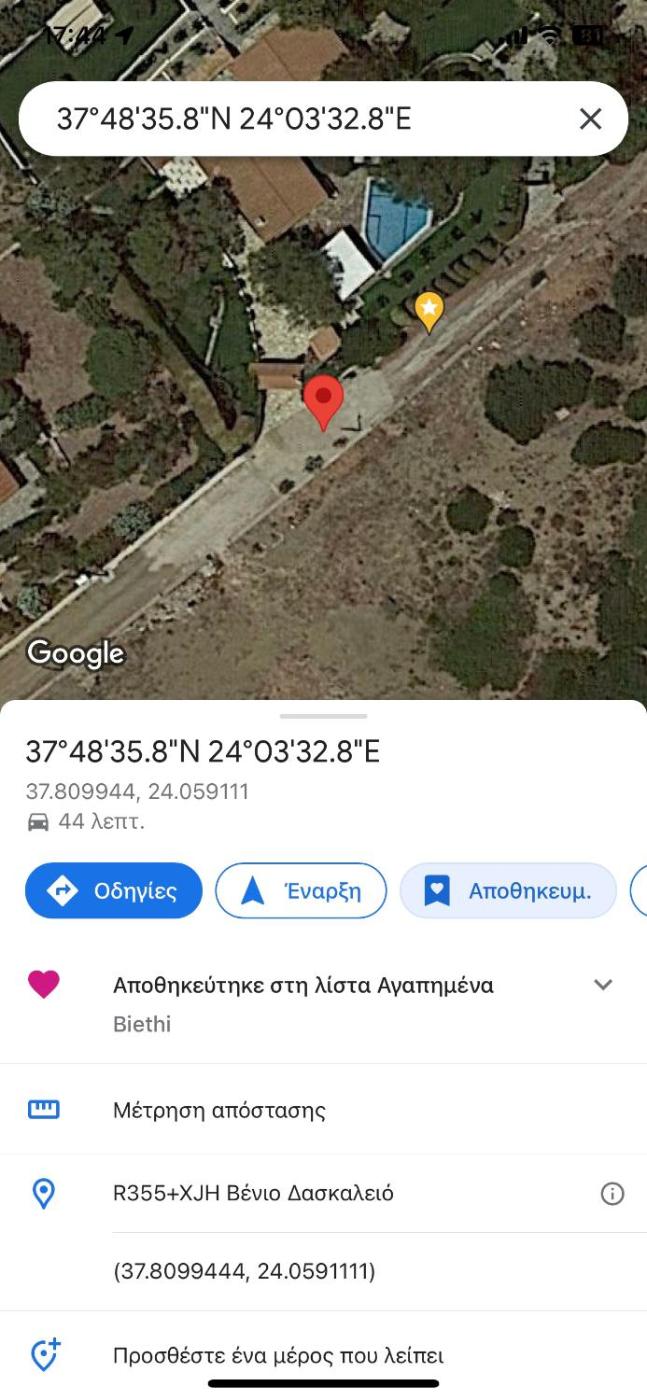Viewport: 647px width, 1400px height.
Task: Choose Προσθέστε ένα μέρος που λείπει
Action: point(278,1355)
